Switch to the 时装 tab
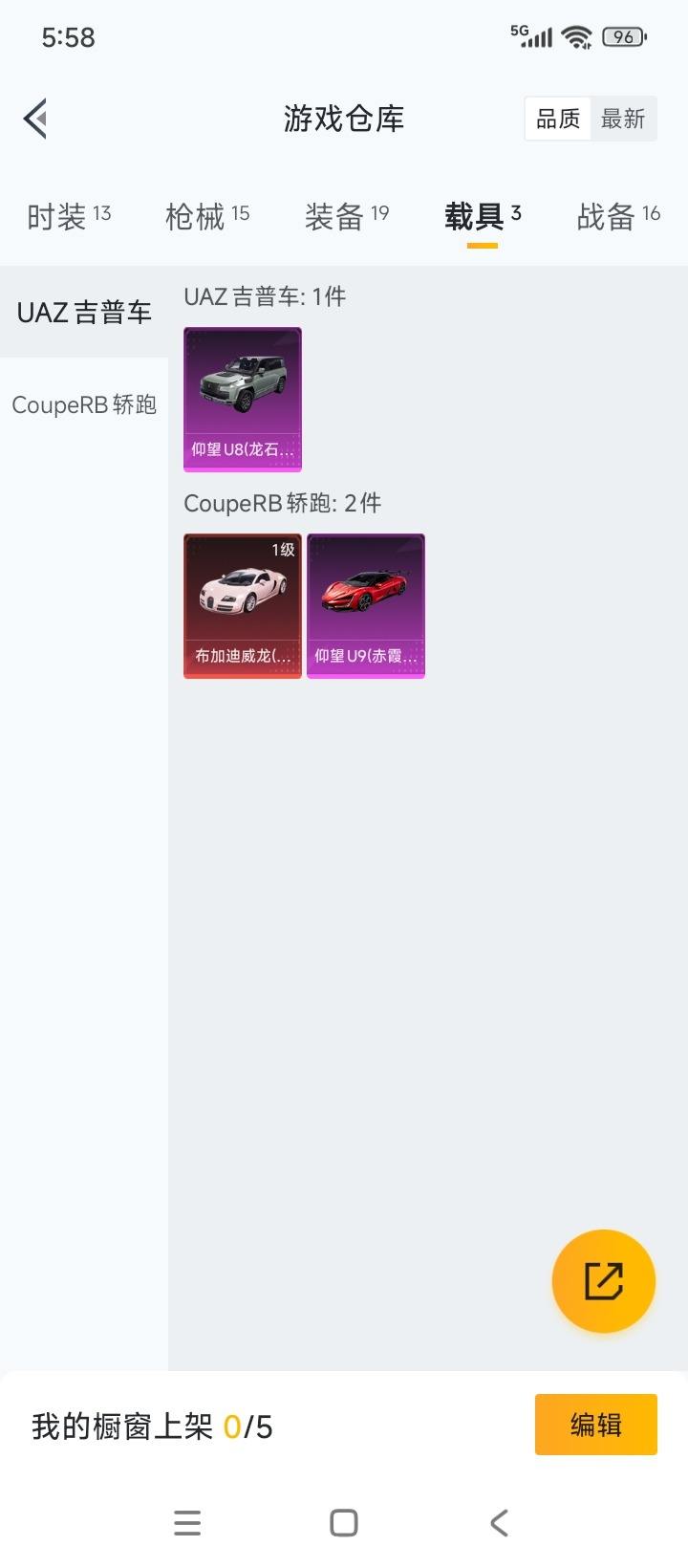Screen dimensions: 688x1568 coord(69,217)
